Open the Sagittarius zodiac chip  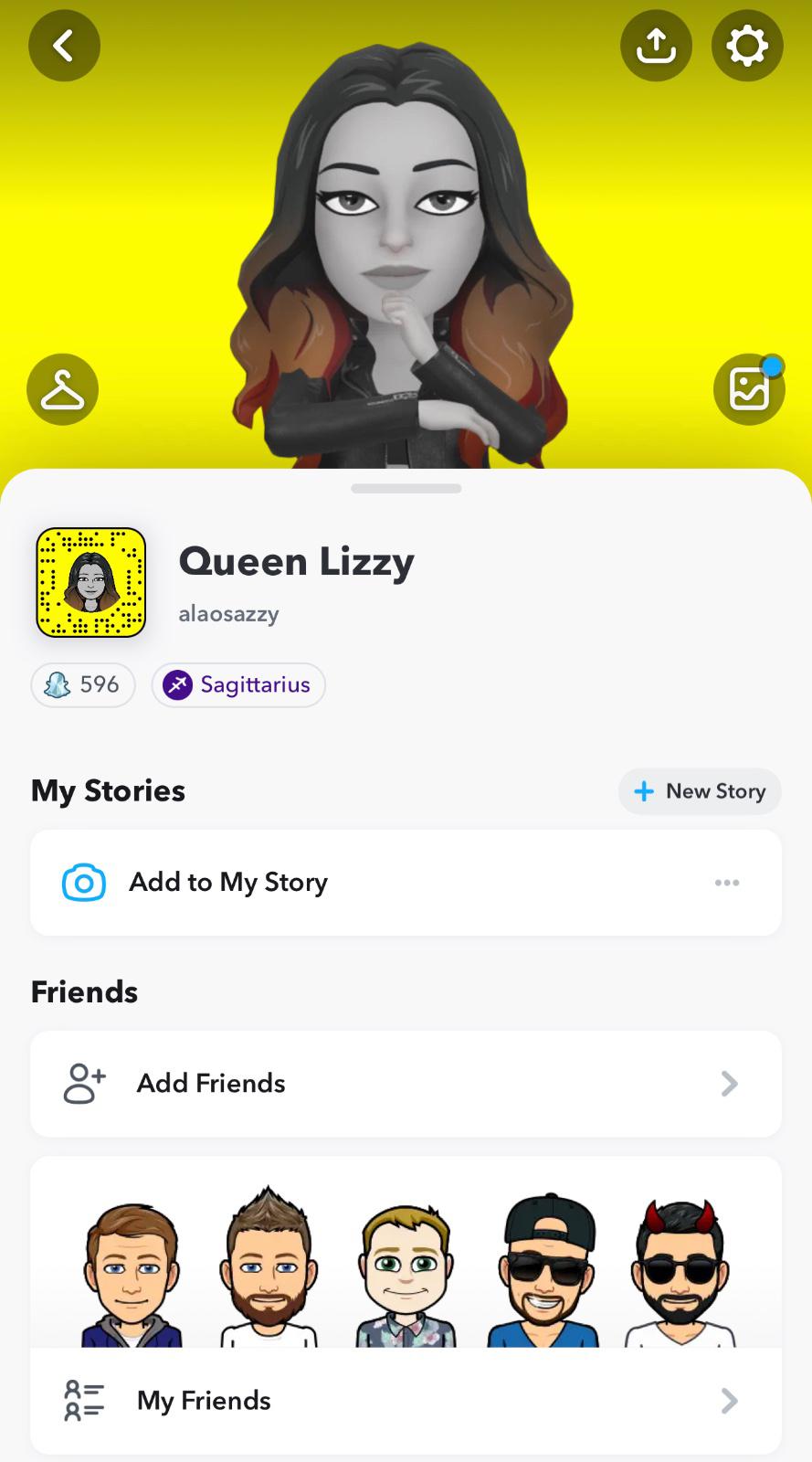[x=238, y=685]
